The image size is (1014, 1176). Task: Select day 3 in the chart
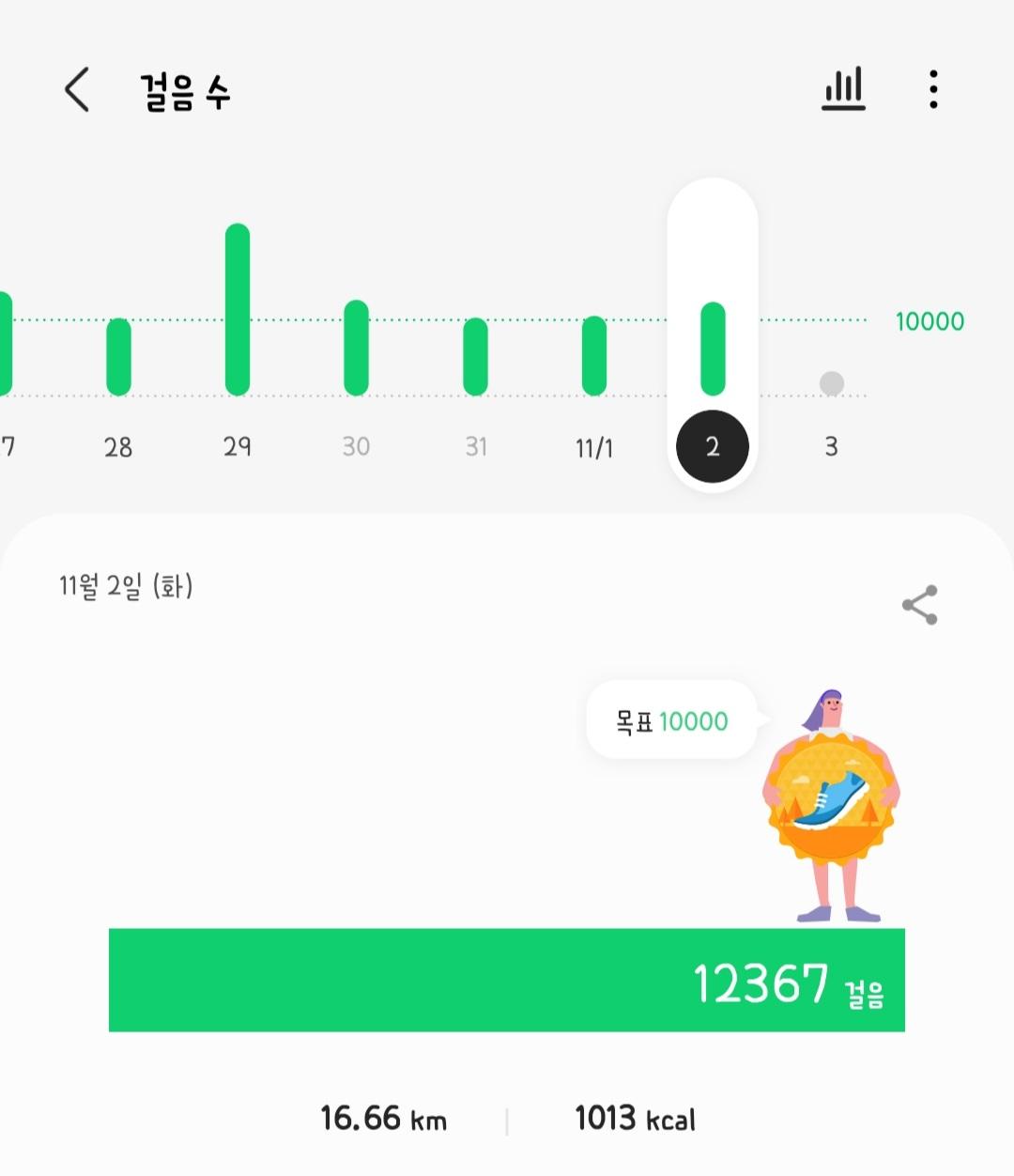coord(831,385)
